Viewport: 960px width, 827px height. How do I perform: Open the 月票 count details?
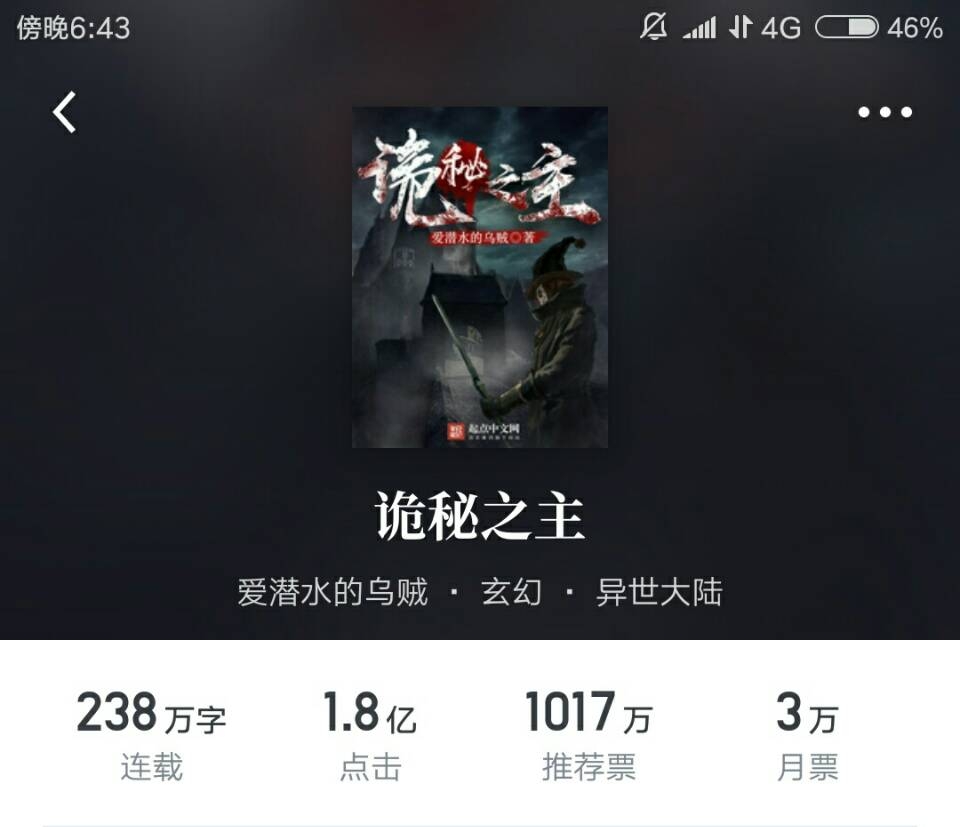pos(807,737)
